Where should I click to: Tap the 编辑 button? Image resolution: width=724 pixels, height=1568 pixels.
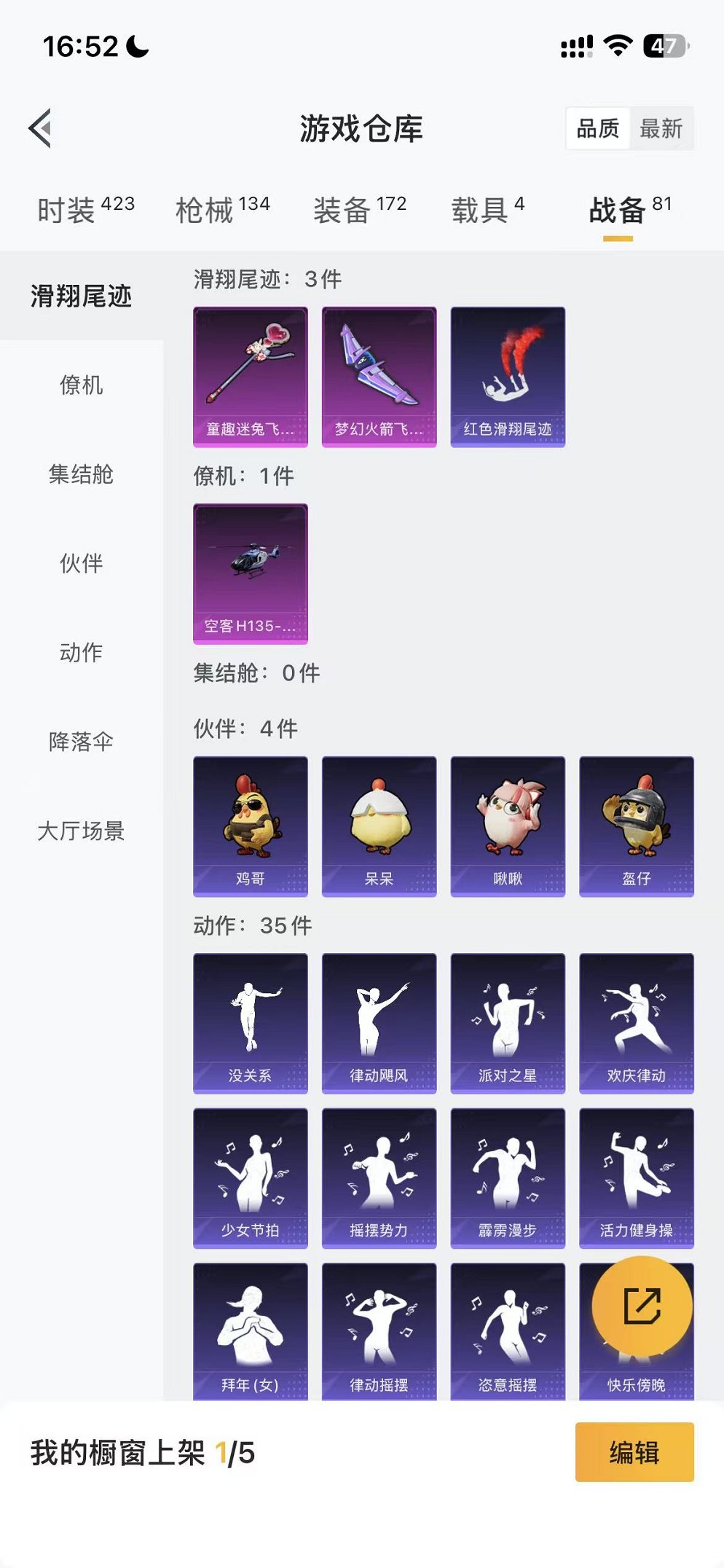click(x=634, y=1451)
